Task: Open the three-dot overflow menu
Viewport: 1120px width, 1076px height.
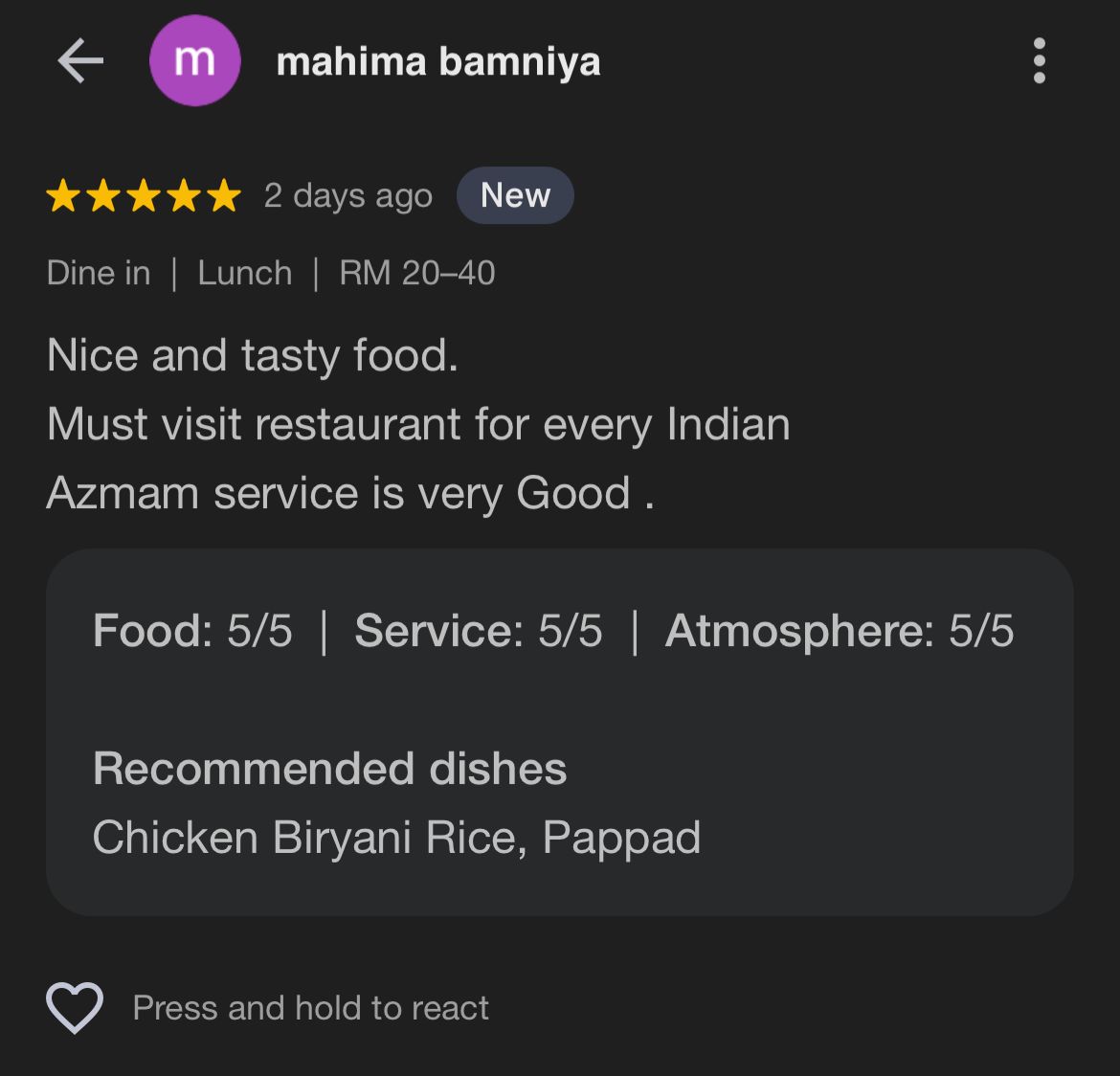Action: point(1040,61)
